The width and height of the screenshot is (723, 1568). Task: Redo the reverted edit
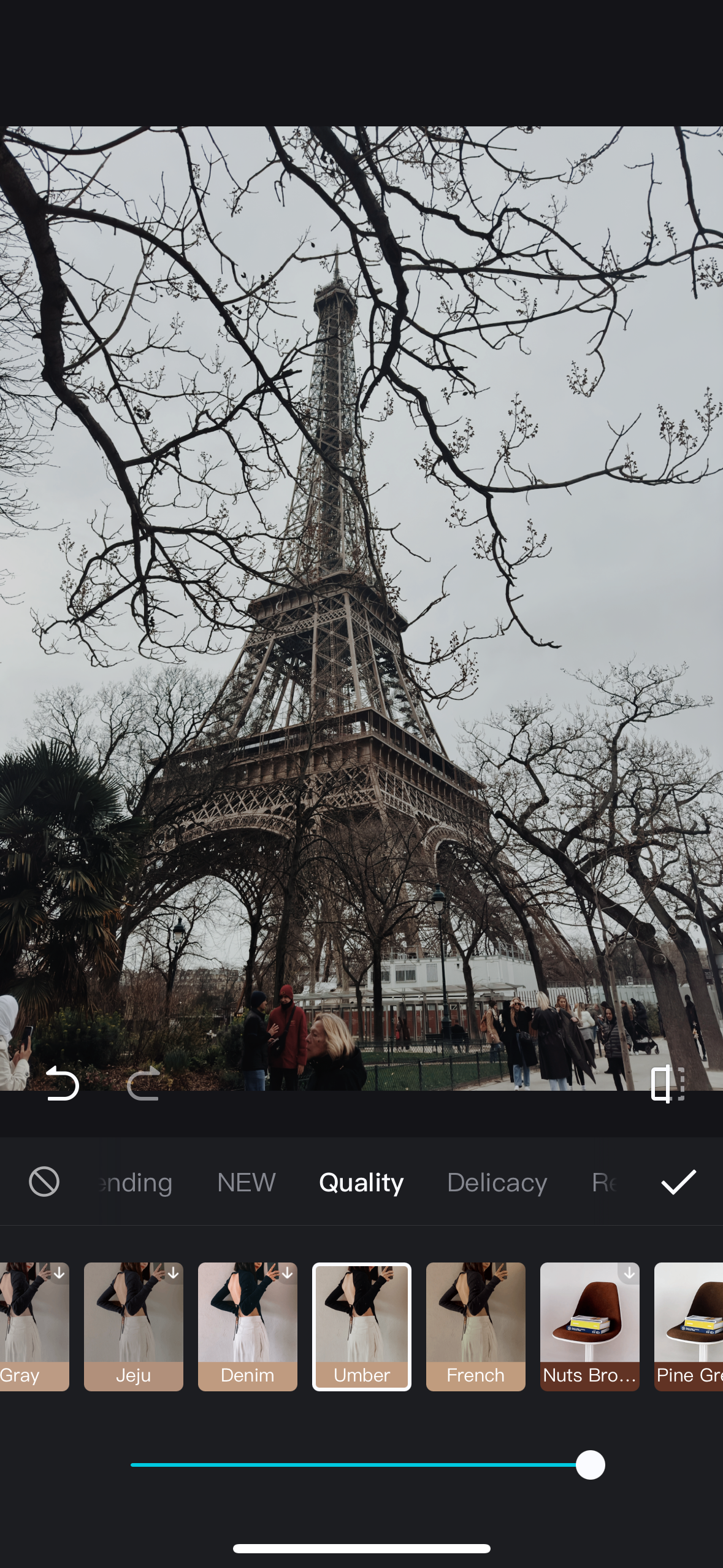[x=143, y=1083]
